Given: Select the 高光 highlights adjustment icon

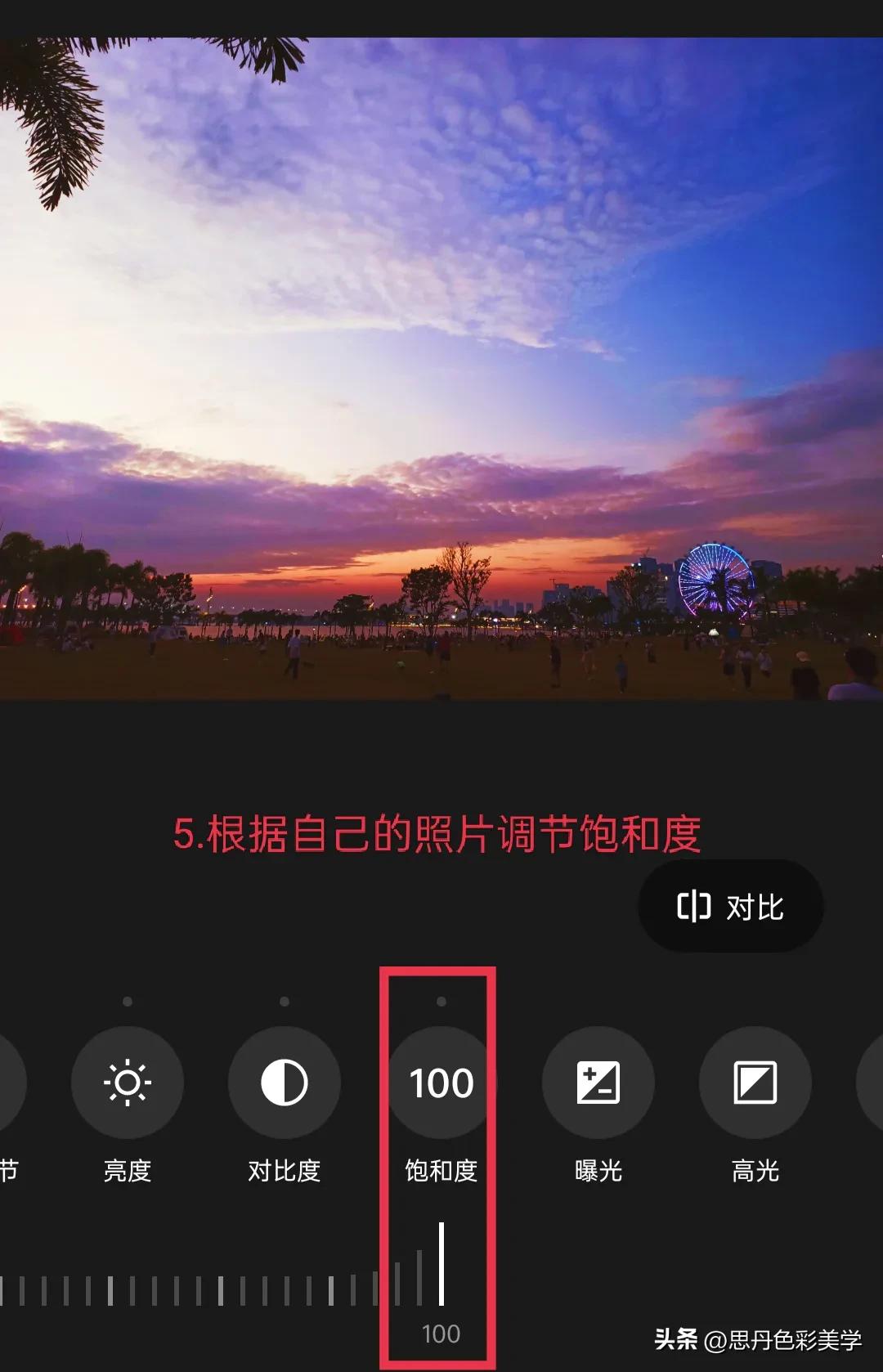Looking at the screenshot, I should click(755, 1083).
